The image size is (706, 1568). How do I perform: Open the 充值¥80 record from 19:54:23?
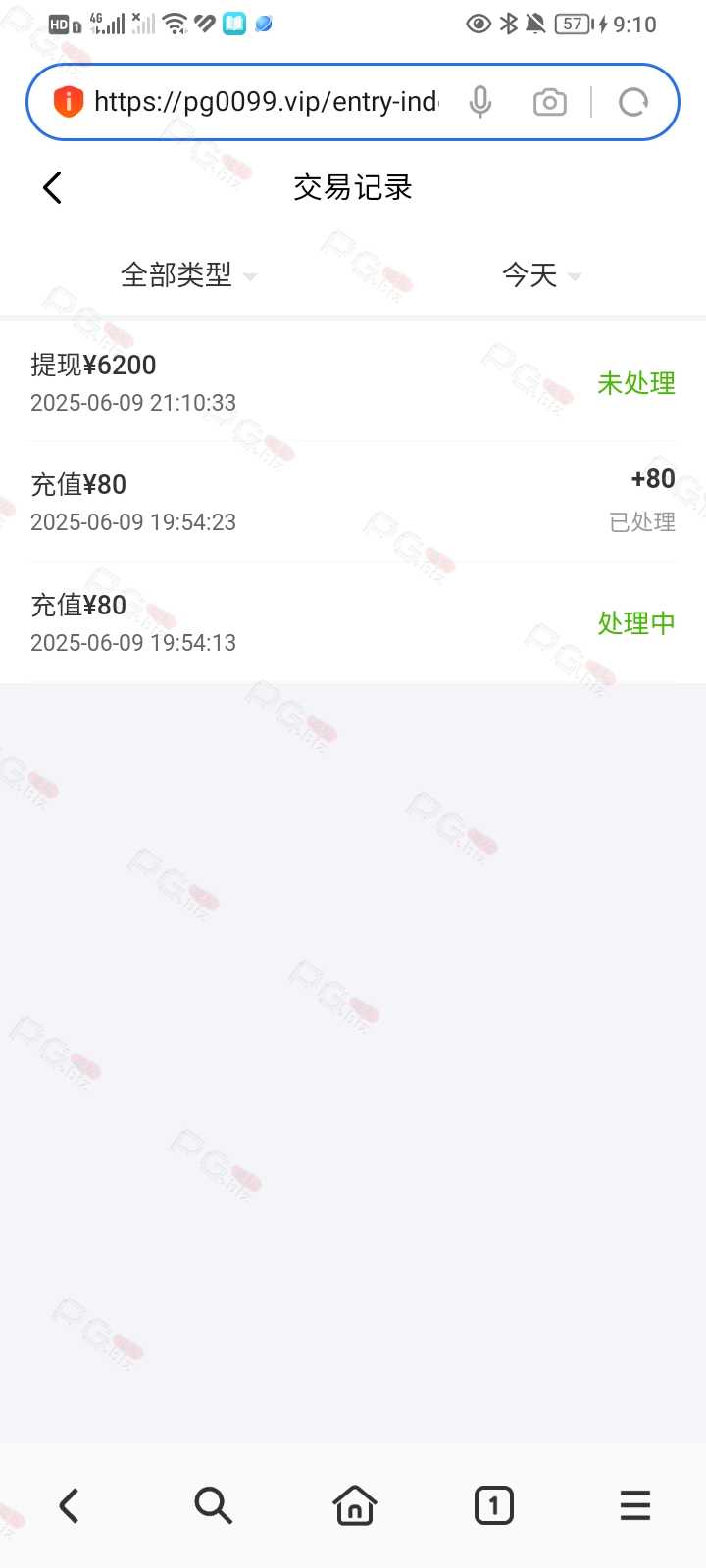[353, 502]
